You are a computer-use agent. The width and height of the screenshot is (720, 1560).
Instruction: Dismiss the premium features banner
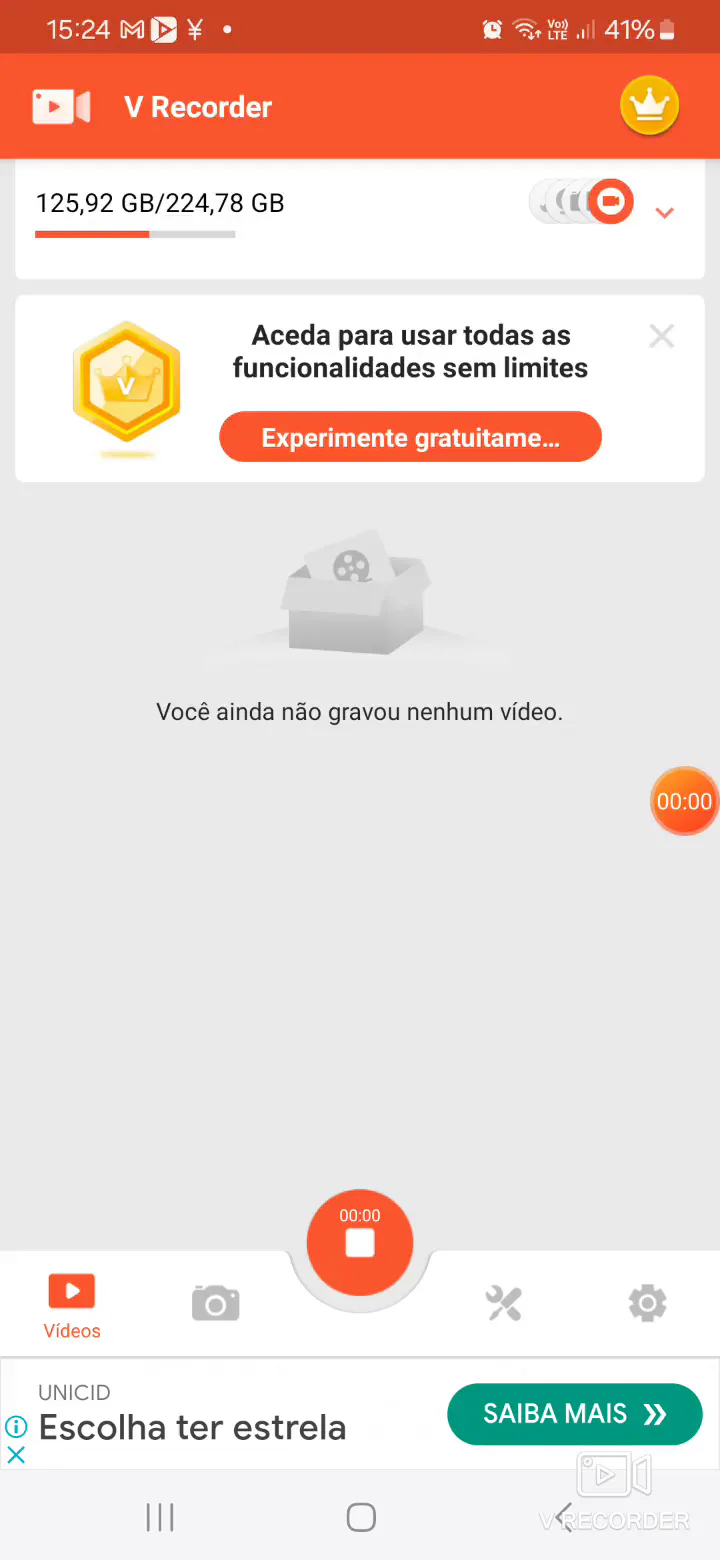click(661, 336)
